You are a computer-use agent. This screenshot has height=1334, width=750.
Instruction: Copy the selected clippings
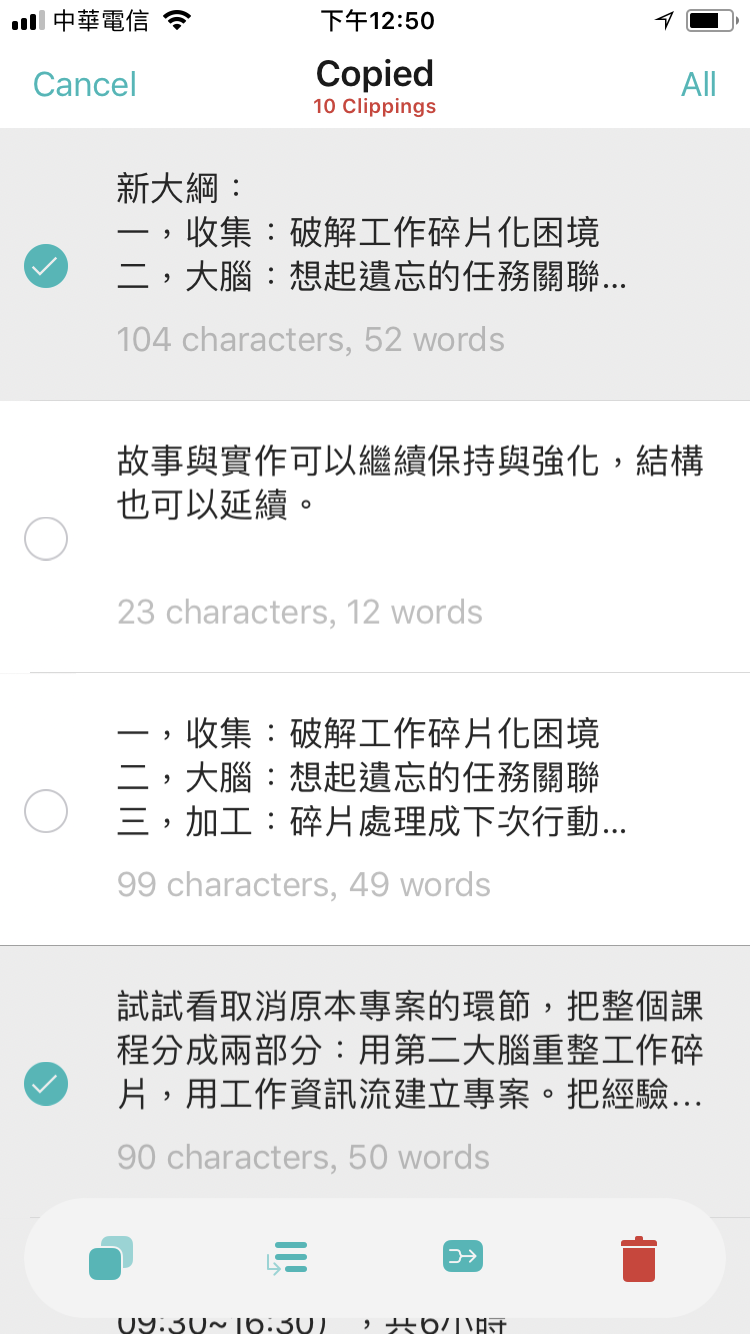pyautogui.click(x=110, y=1258)
